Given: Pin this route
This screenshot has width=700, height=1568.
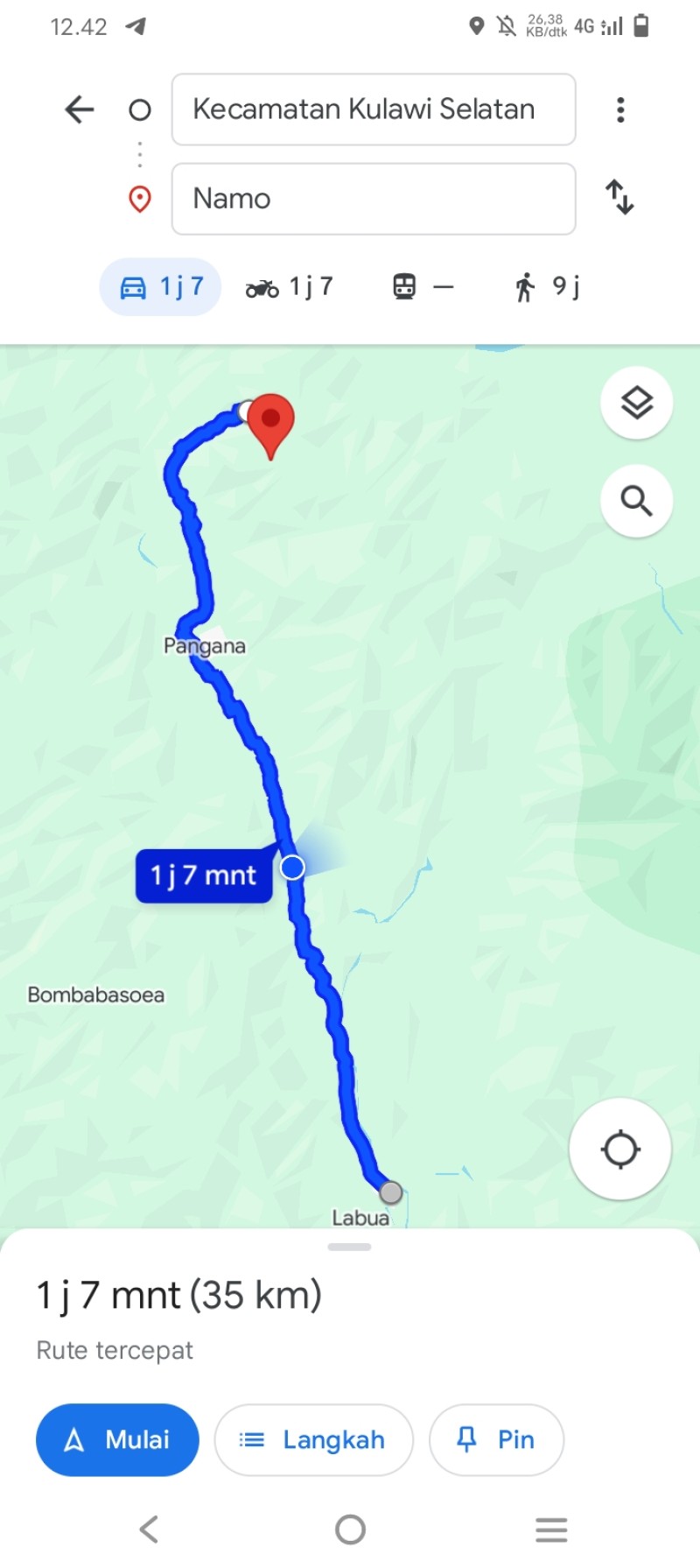Looking at the screenshot, I should [496, 1440].
